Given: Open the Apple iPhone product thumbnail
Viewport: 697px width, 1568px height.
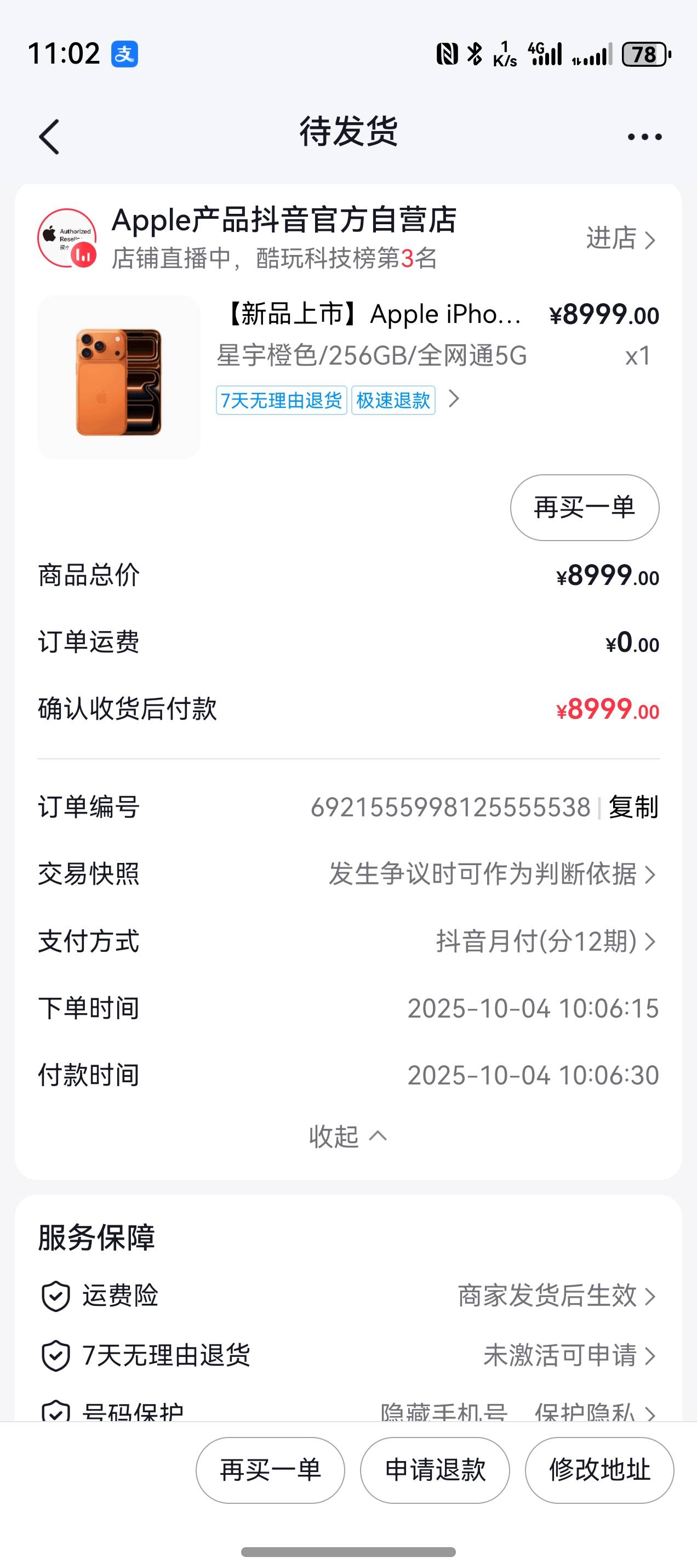Looking at the screenshot, I should 118,377.
